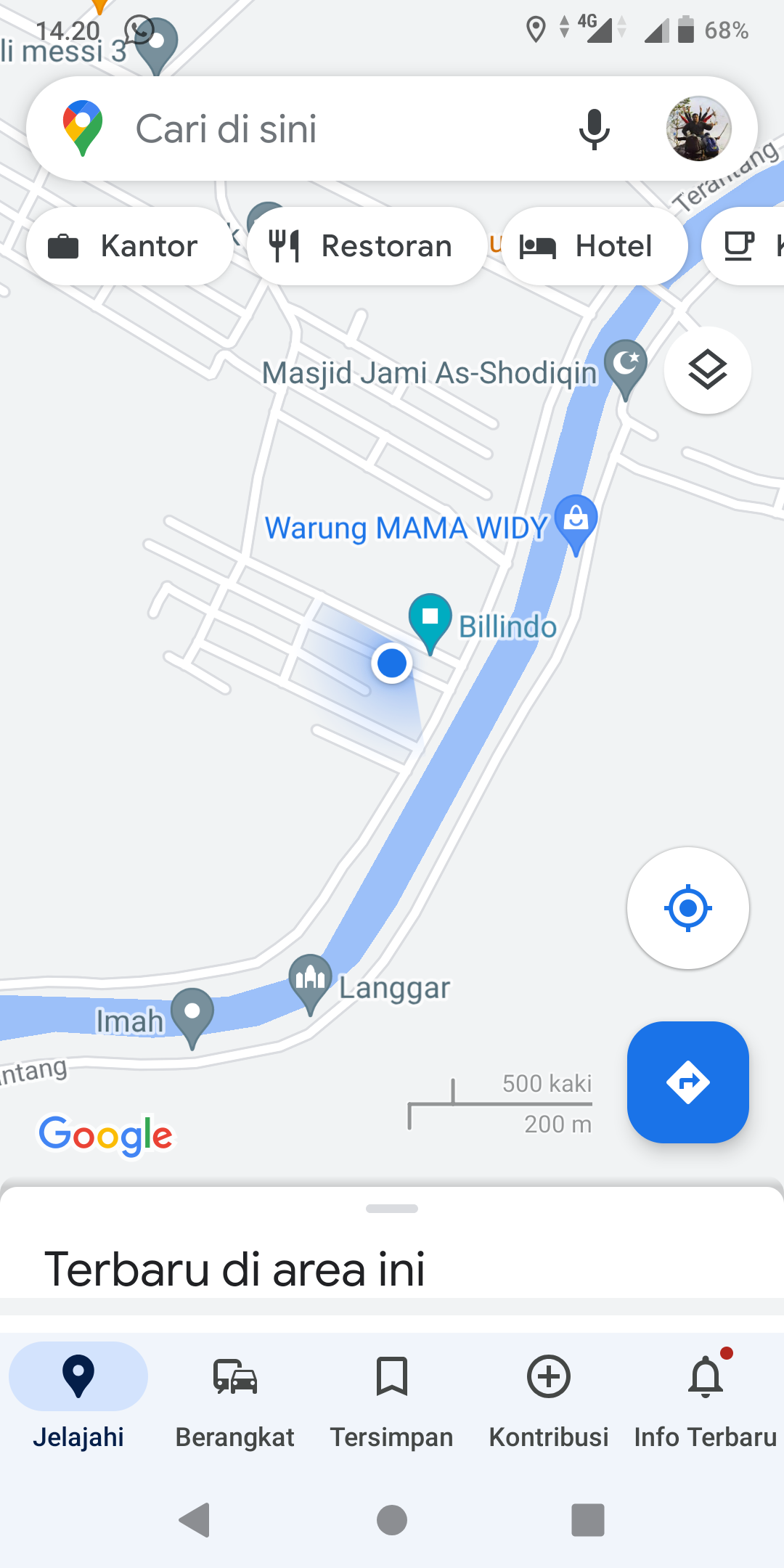Open the Langgar place marker
Image resolution: width=784 pixels, height=1568 pixels.
point(311,978)
